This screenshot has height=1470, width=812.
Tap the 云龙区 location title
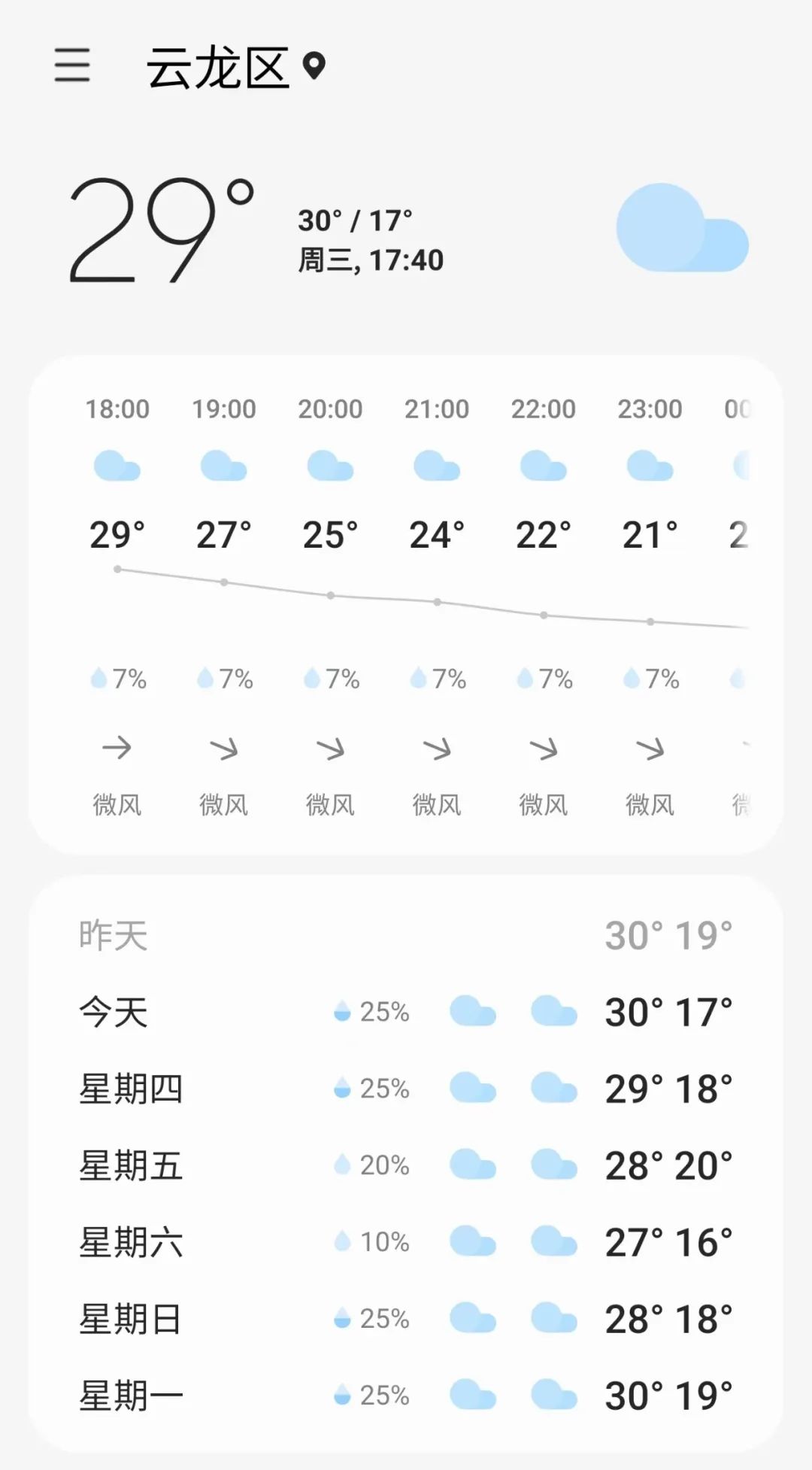pos(218,68)
